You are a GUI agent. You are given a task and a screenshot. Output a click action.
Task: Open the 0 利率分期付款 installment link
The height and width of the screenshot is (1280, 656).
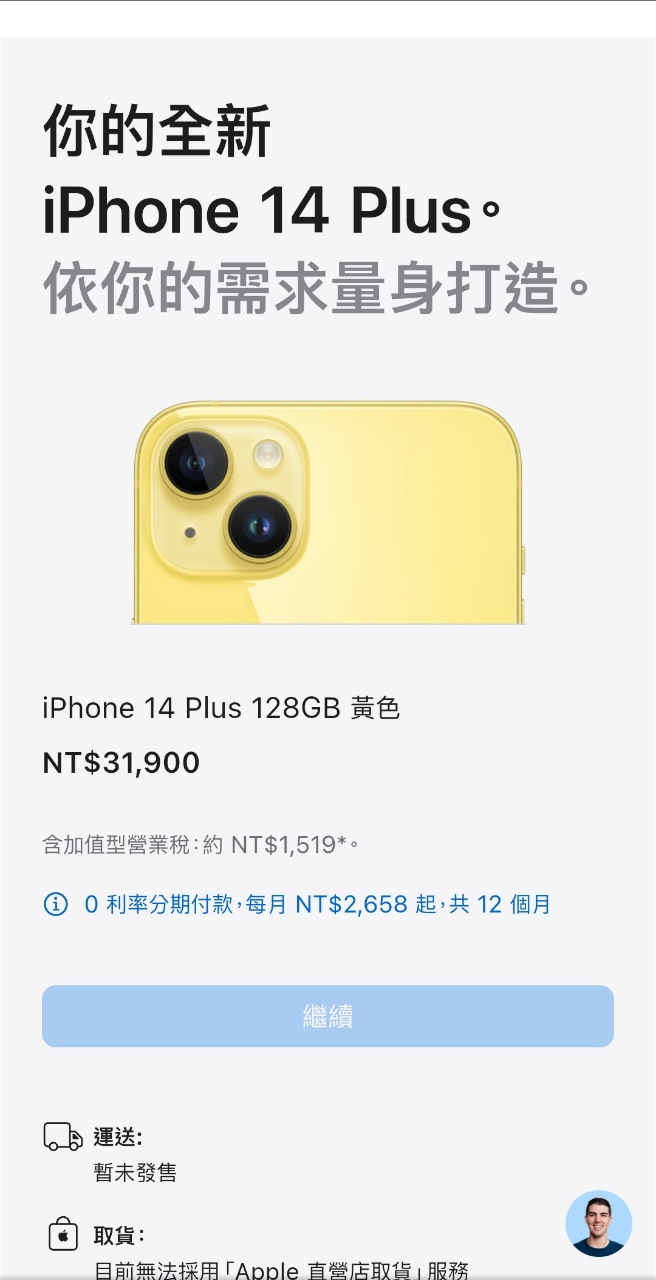(316, 905)
